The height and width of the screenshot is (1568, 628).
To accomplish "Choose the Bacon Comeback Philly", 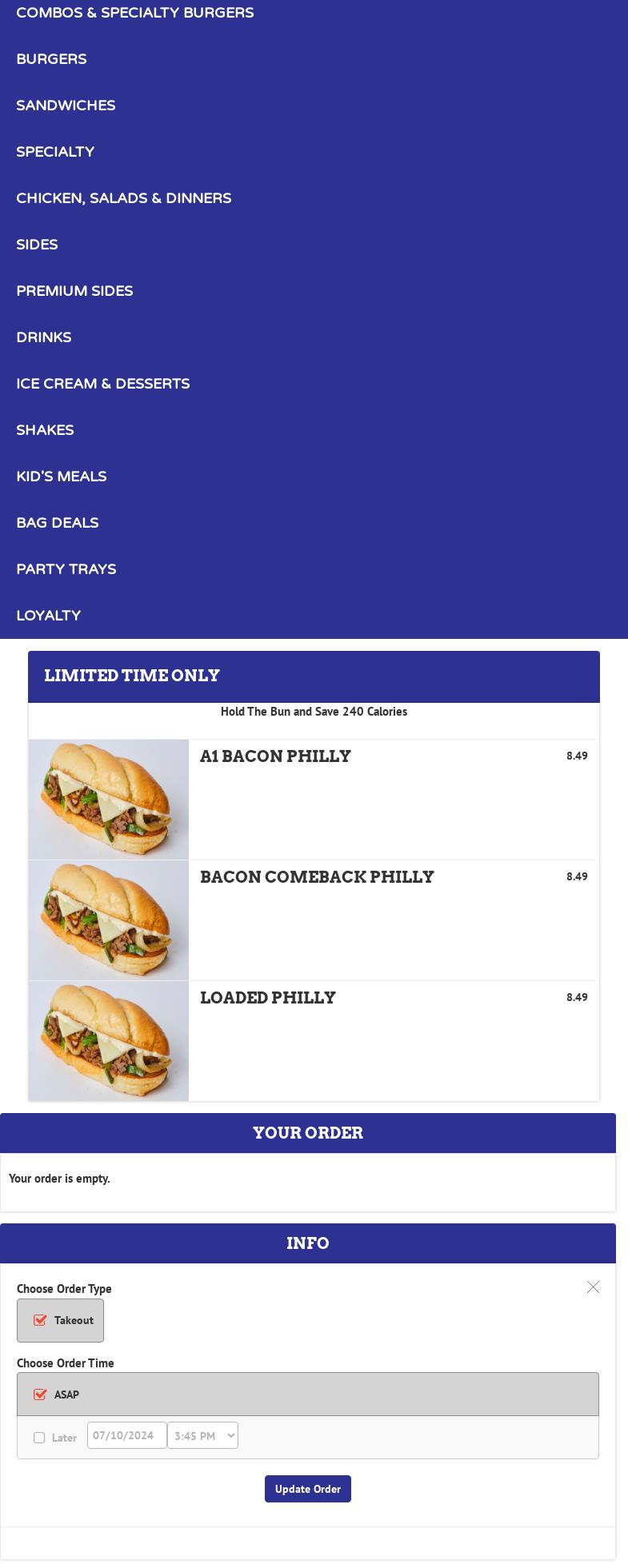I will point(317,877).
